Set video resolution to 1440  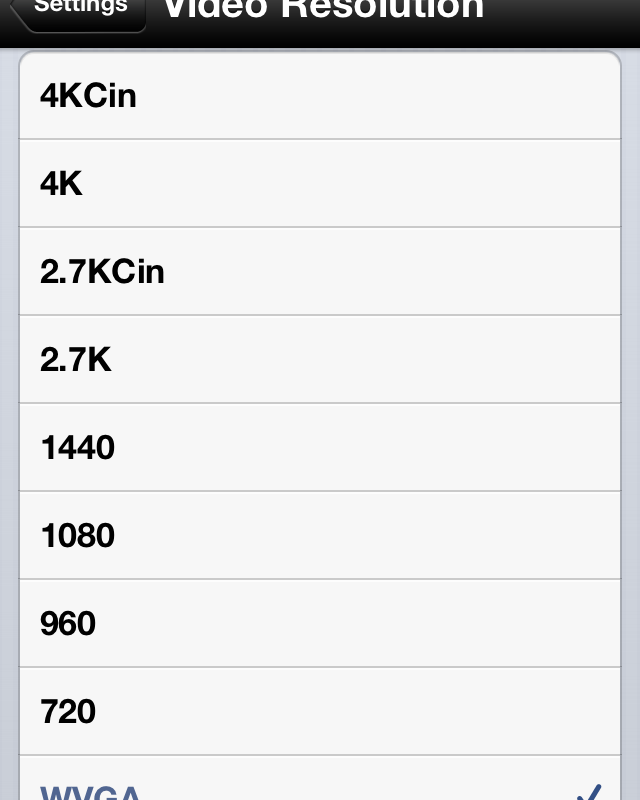(x=320, y=448)
